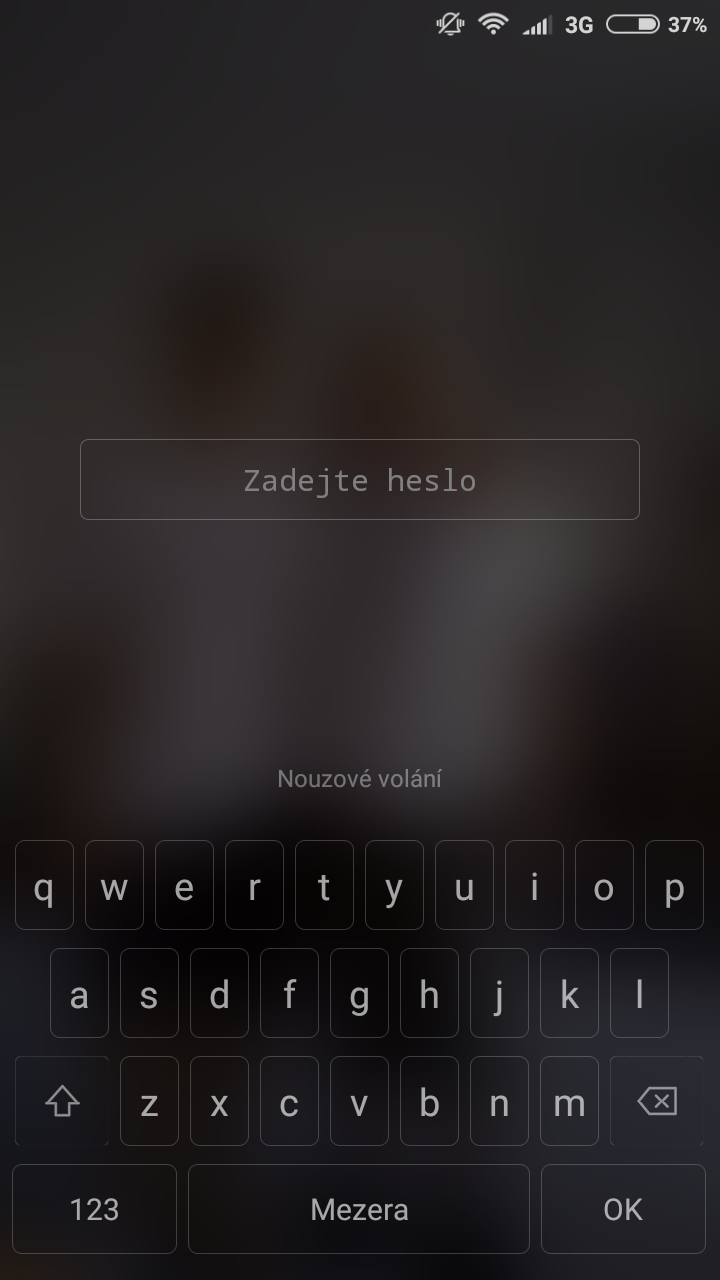The image size is (720, 1280).
Task: Focus the Zadejte heslo password field
Action: 359,480
